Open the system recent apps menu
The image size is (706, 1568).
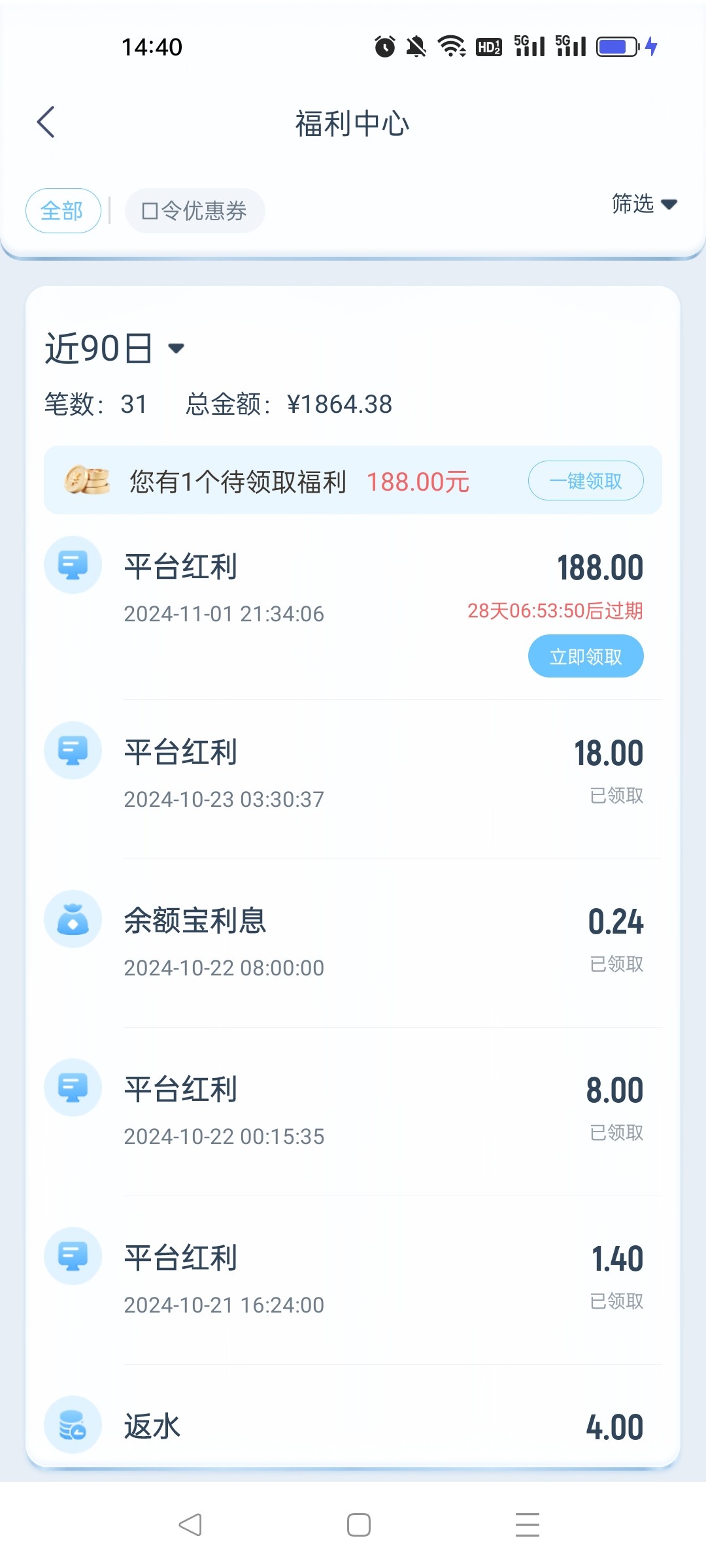527,1525
